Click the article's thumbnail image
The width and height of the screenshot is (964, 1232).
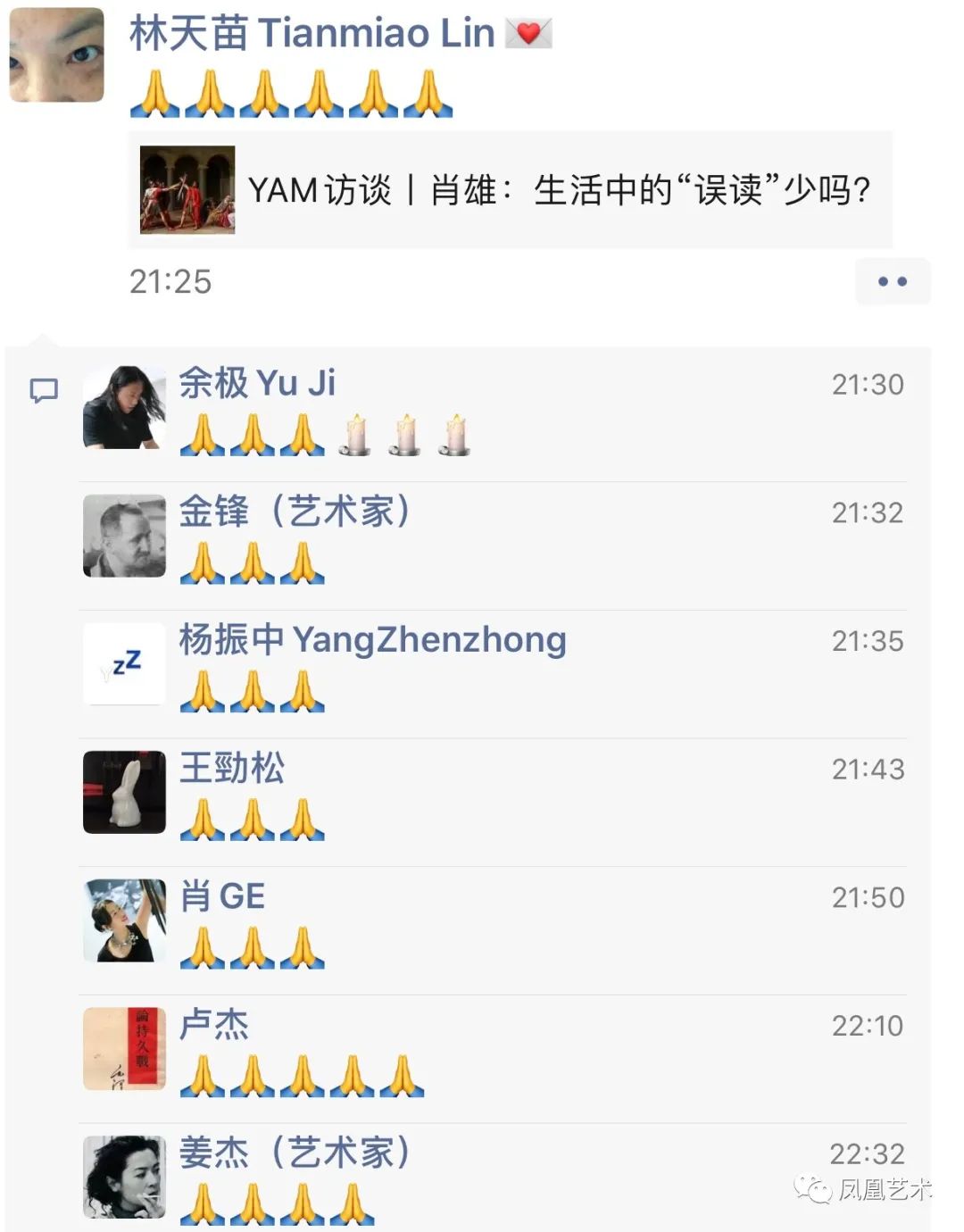coord(187,189)
